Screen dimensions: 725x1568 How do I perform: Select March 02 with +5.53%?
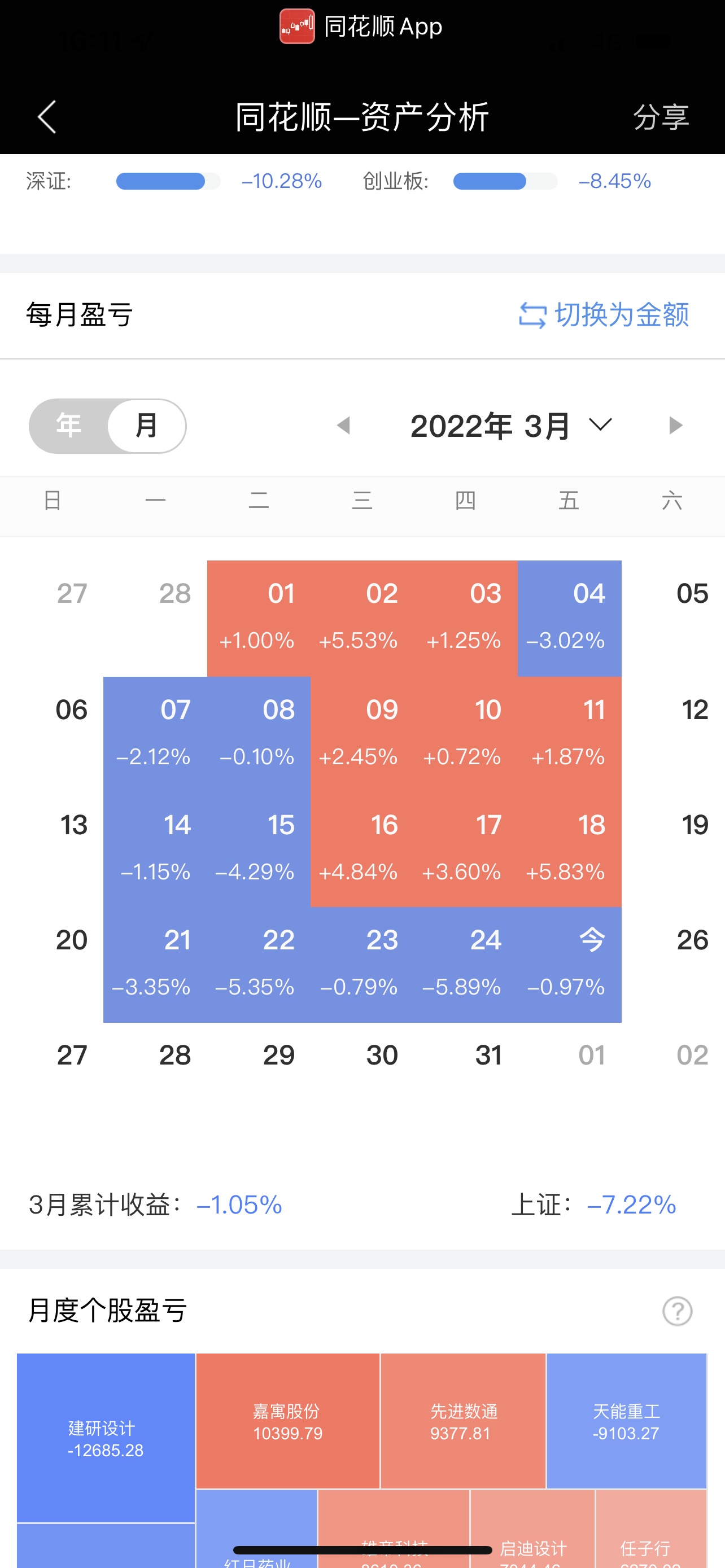(x=362, y=618)
